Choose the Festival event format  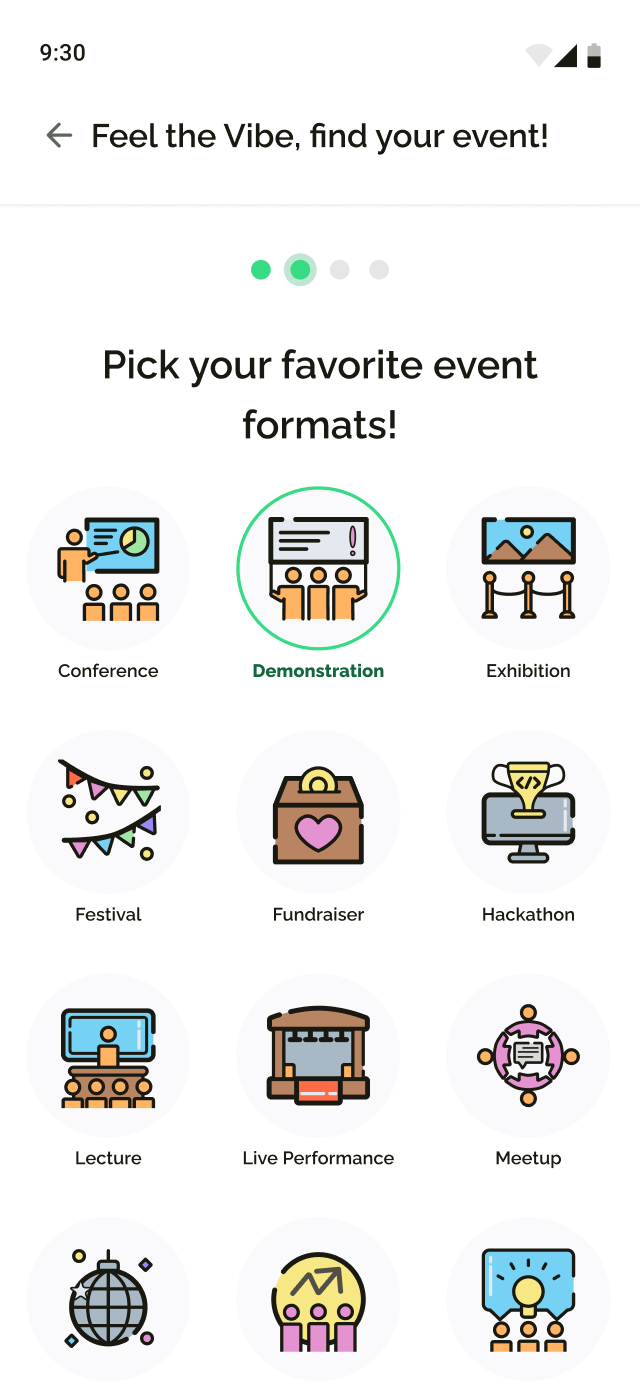(108, 812)
